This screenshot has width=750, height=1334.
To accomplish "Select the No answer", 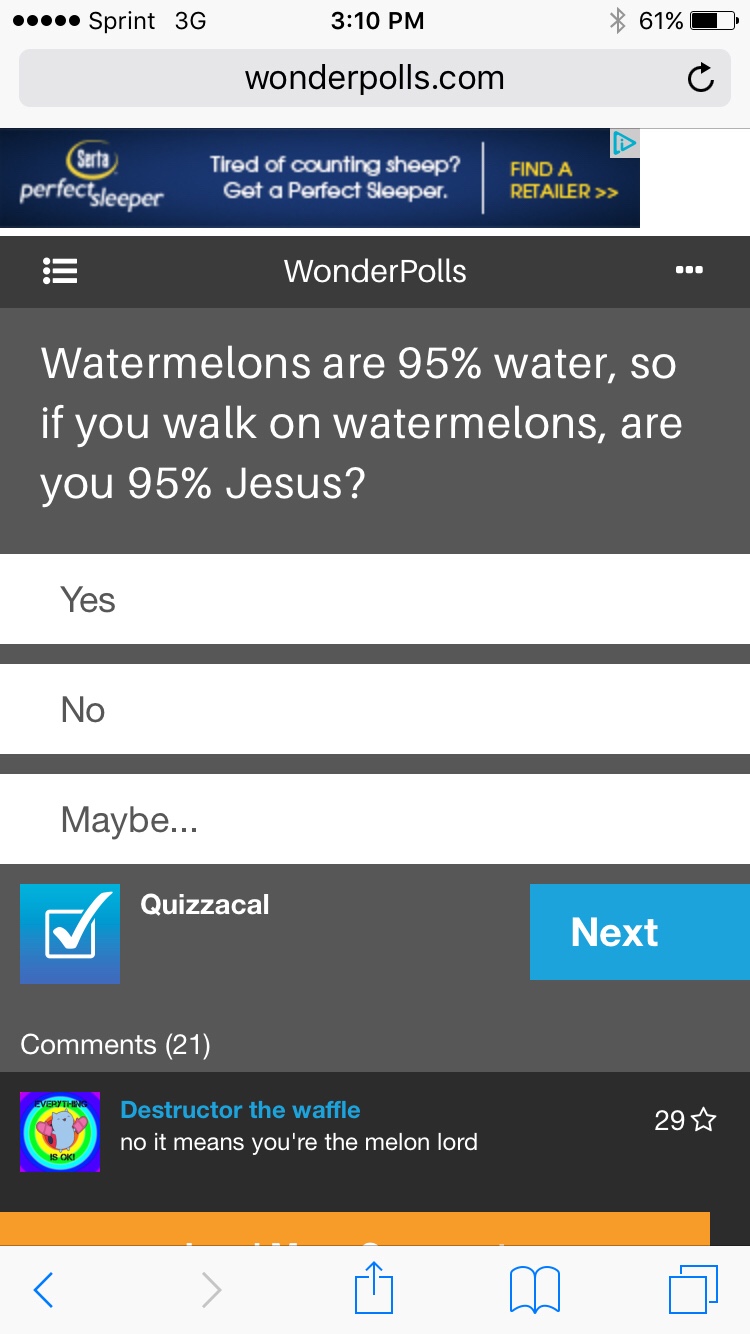I will [x=375, y=709].
